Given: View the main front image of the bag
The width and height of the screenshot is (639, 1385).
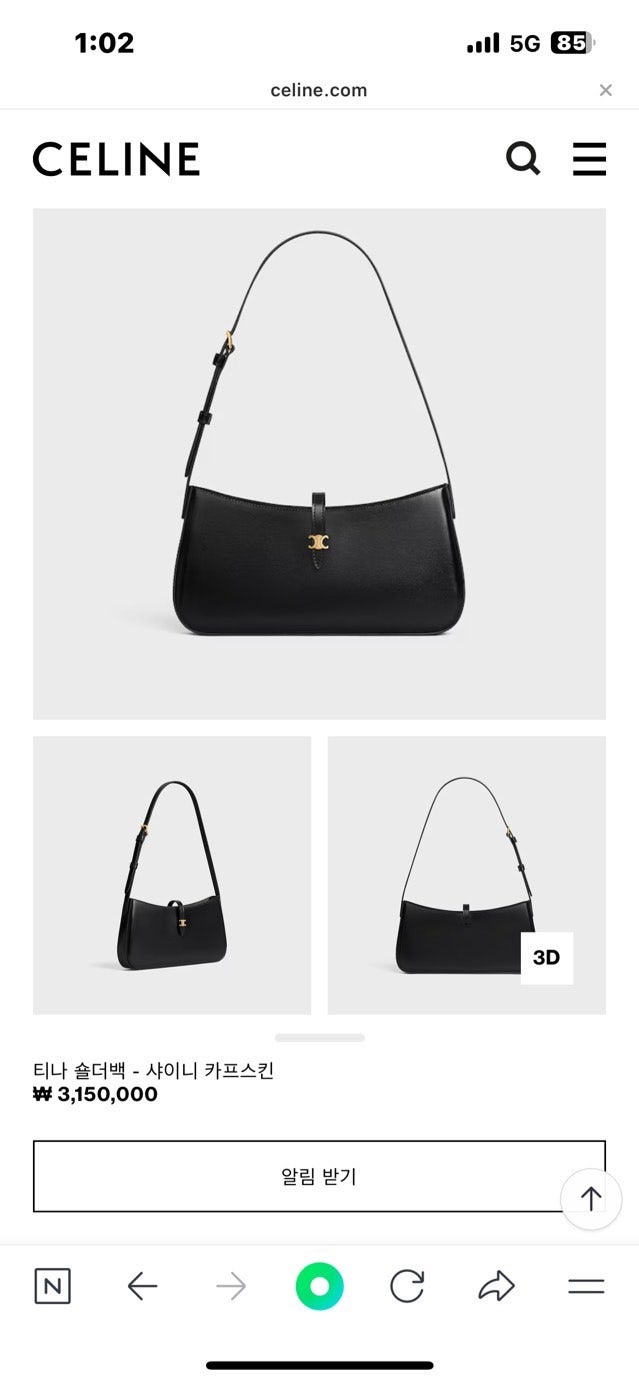Looking at the screenshot, I should click(x=319, y=463).
